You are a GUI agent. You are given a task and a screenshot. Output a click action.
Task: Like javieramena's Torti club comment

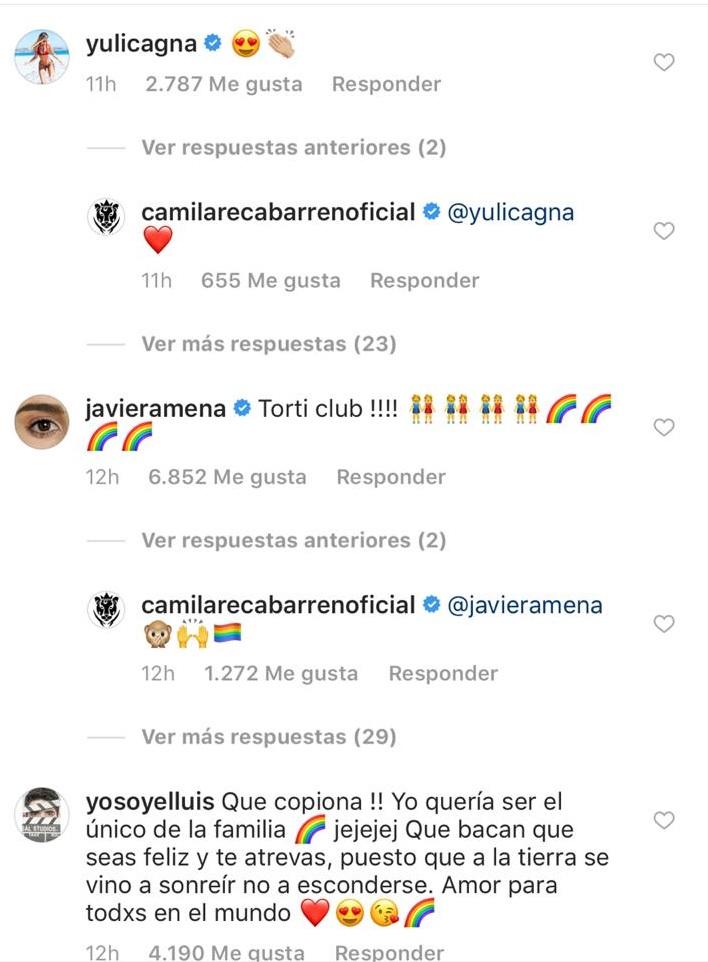[663, 427]
